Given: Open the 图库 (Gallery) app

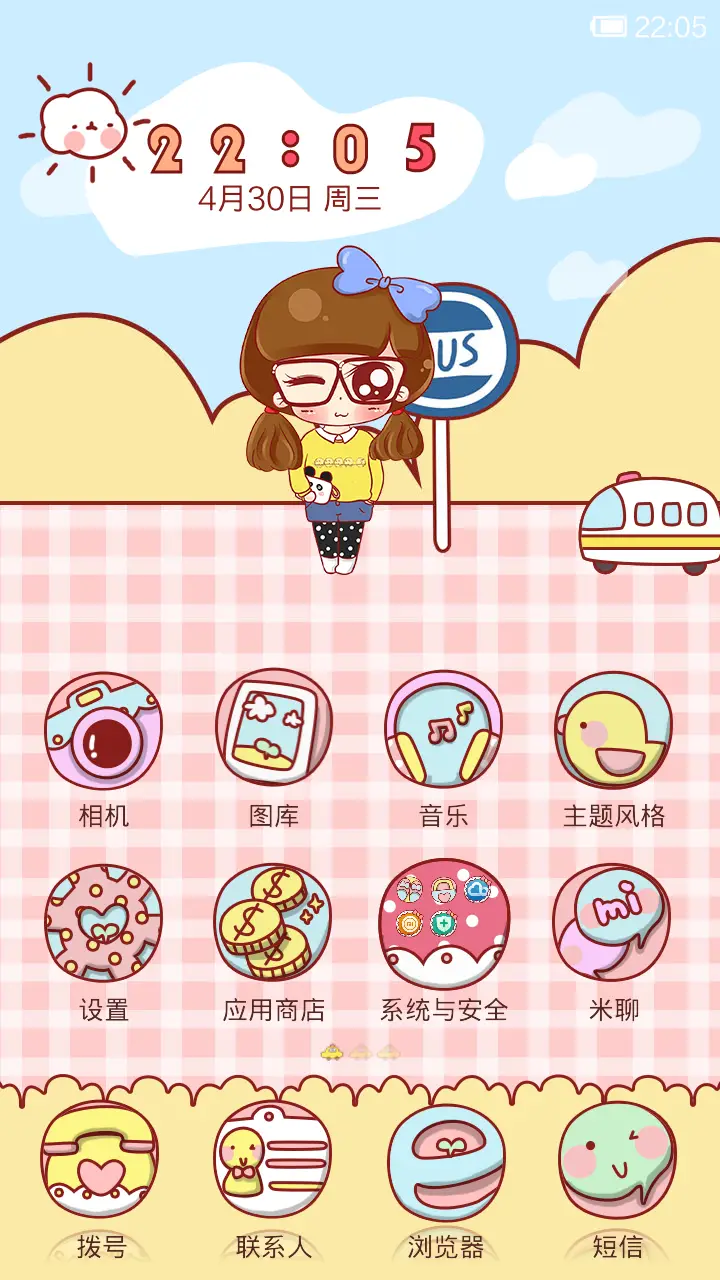Looking at the screenshot, I should coord(273,730).
